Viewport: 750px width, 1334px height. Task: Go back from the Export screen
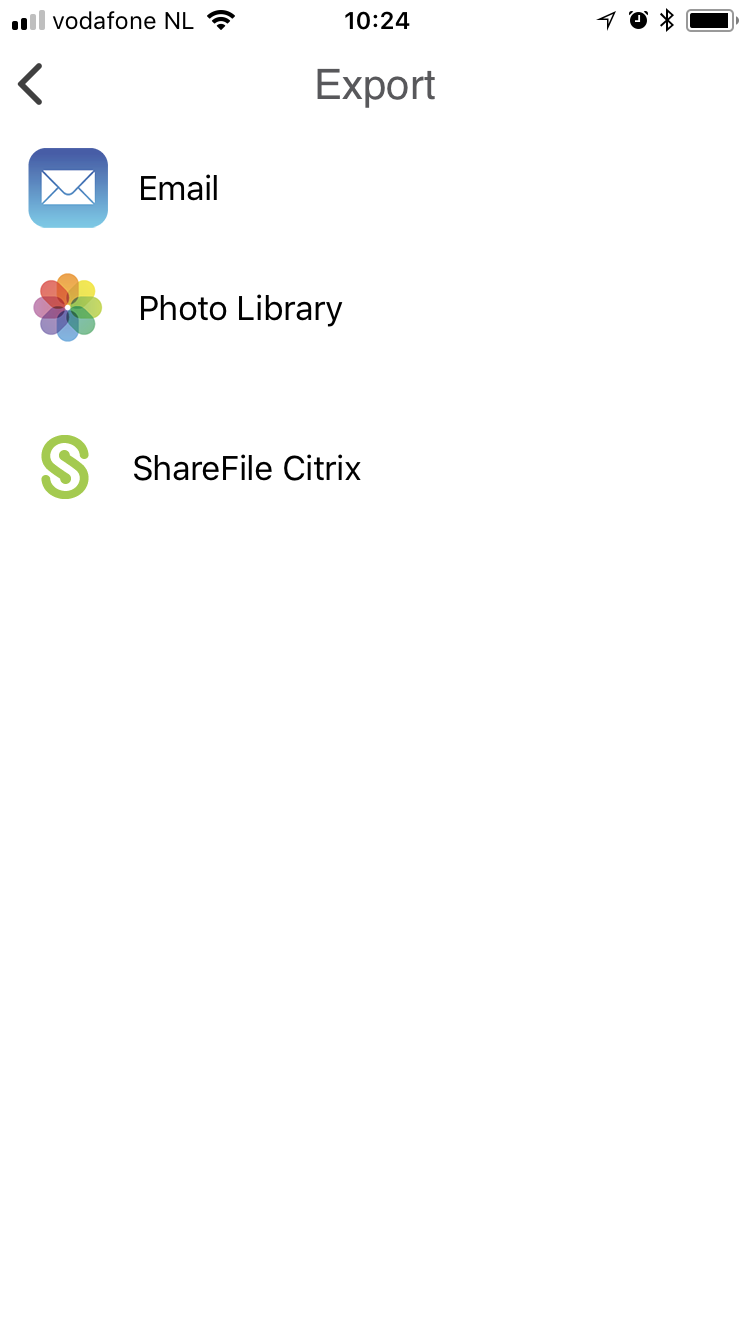point(31,85)
